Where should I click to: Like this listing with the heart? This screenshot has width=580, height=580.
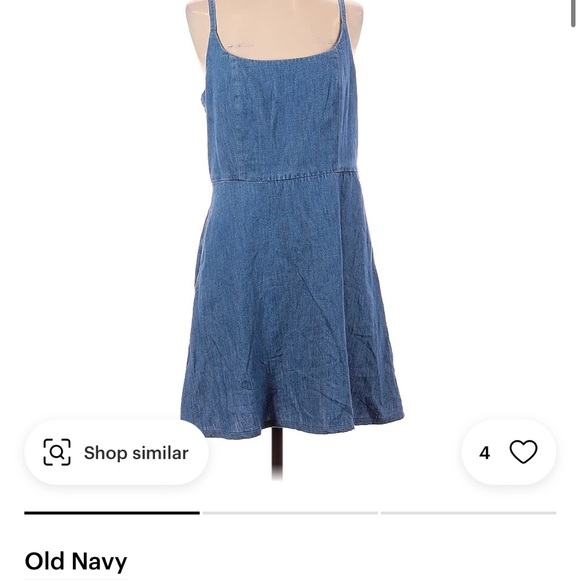523,452
